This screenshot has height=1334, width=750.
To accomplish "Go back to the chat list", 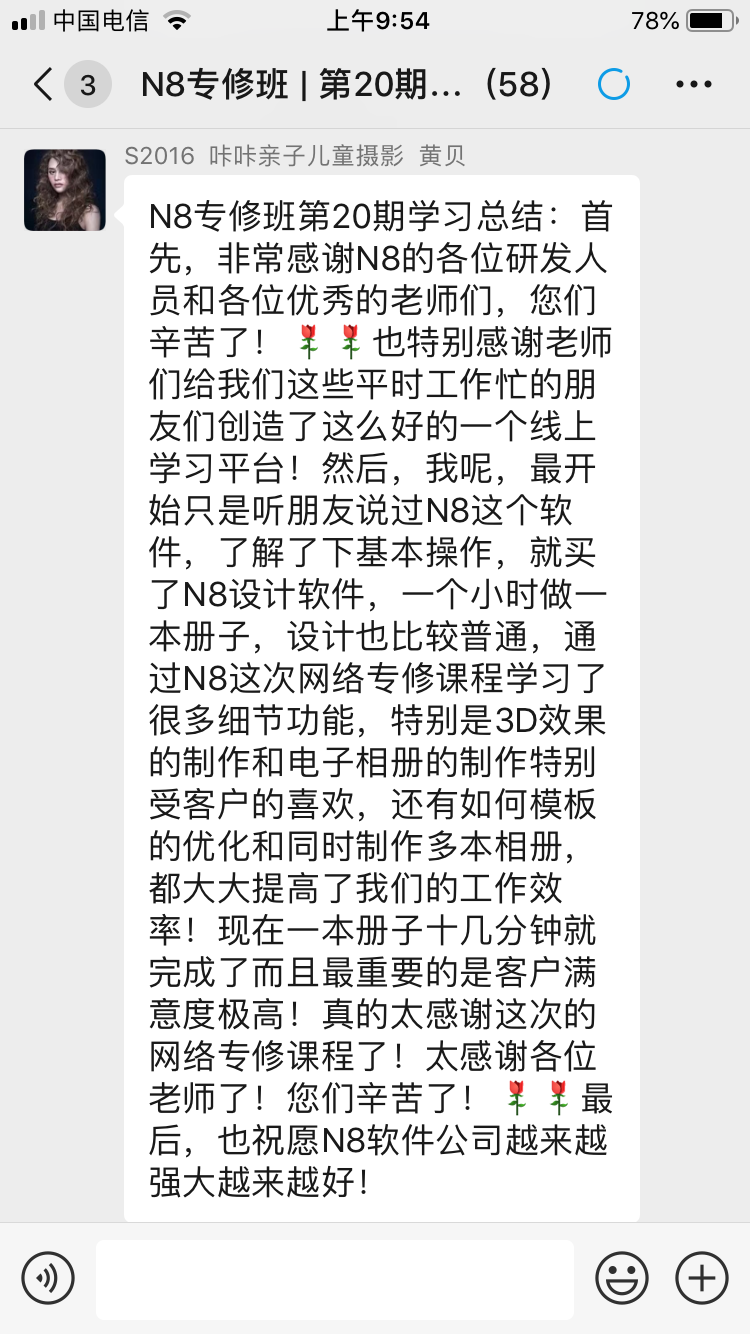I will [x=43, y=85].
